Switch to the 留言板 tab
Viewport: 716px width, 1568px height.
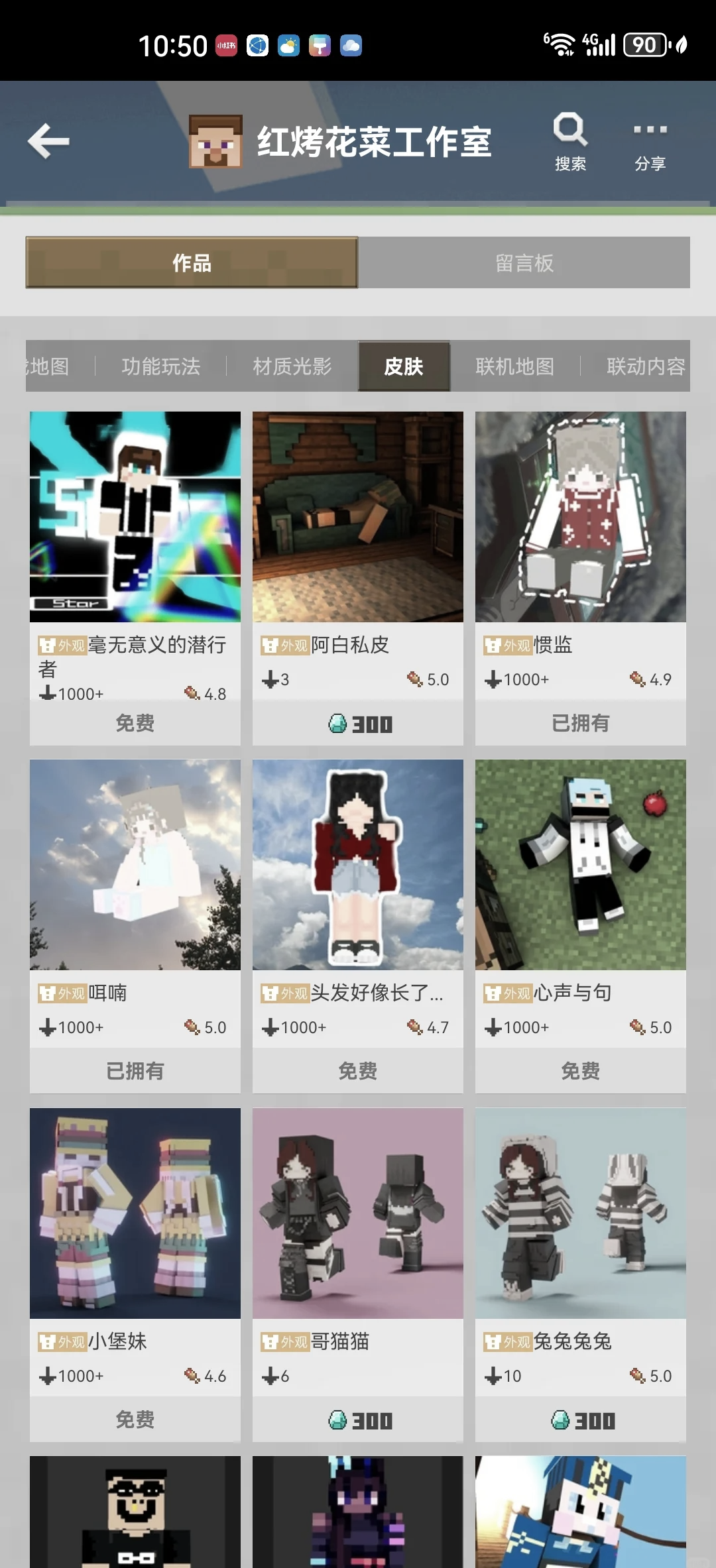coord(524,263)
